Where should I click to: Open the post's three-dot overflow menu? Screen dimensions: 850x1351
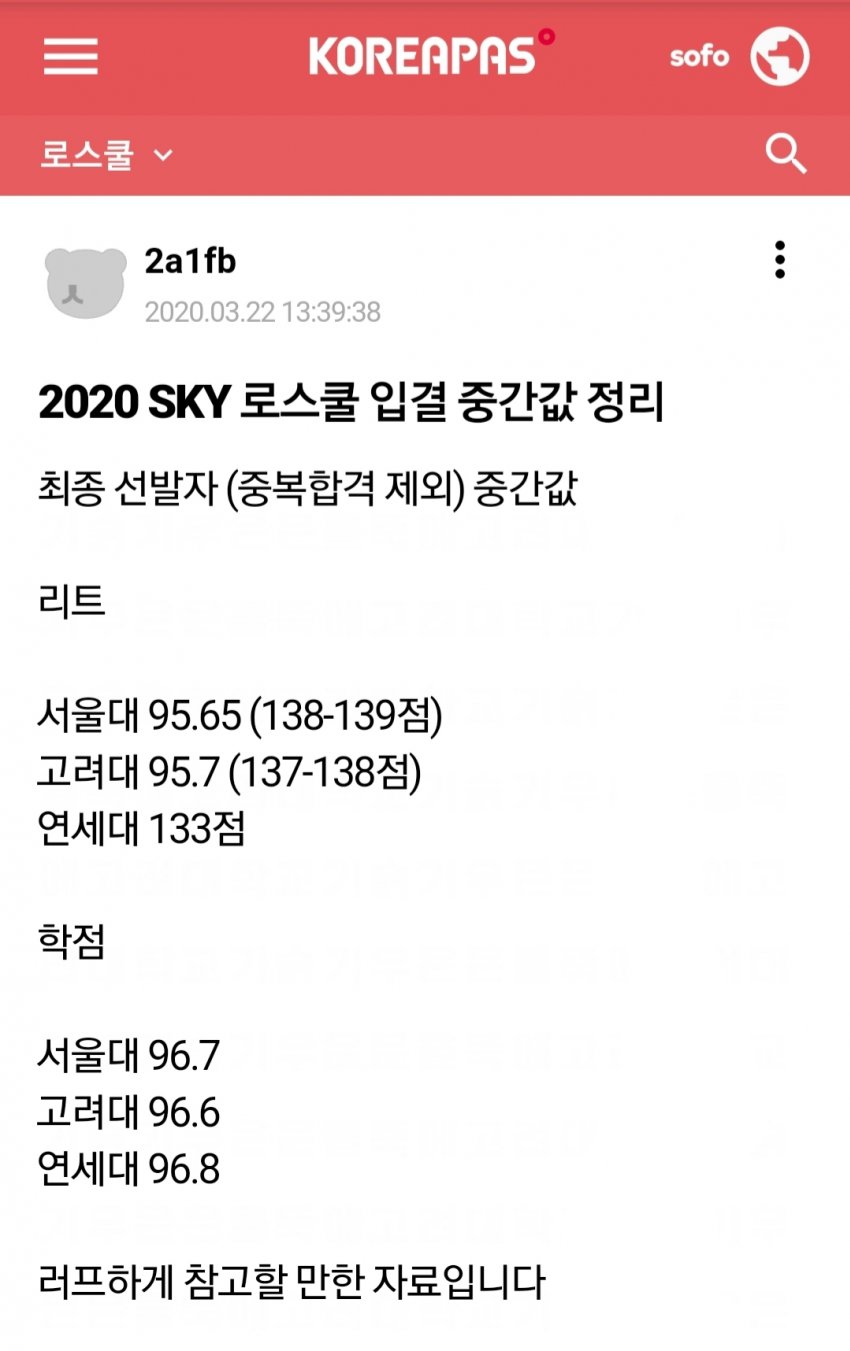[x=780, y=260]
